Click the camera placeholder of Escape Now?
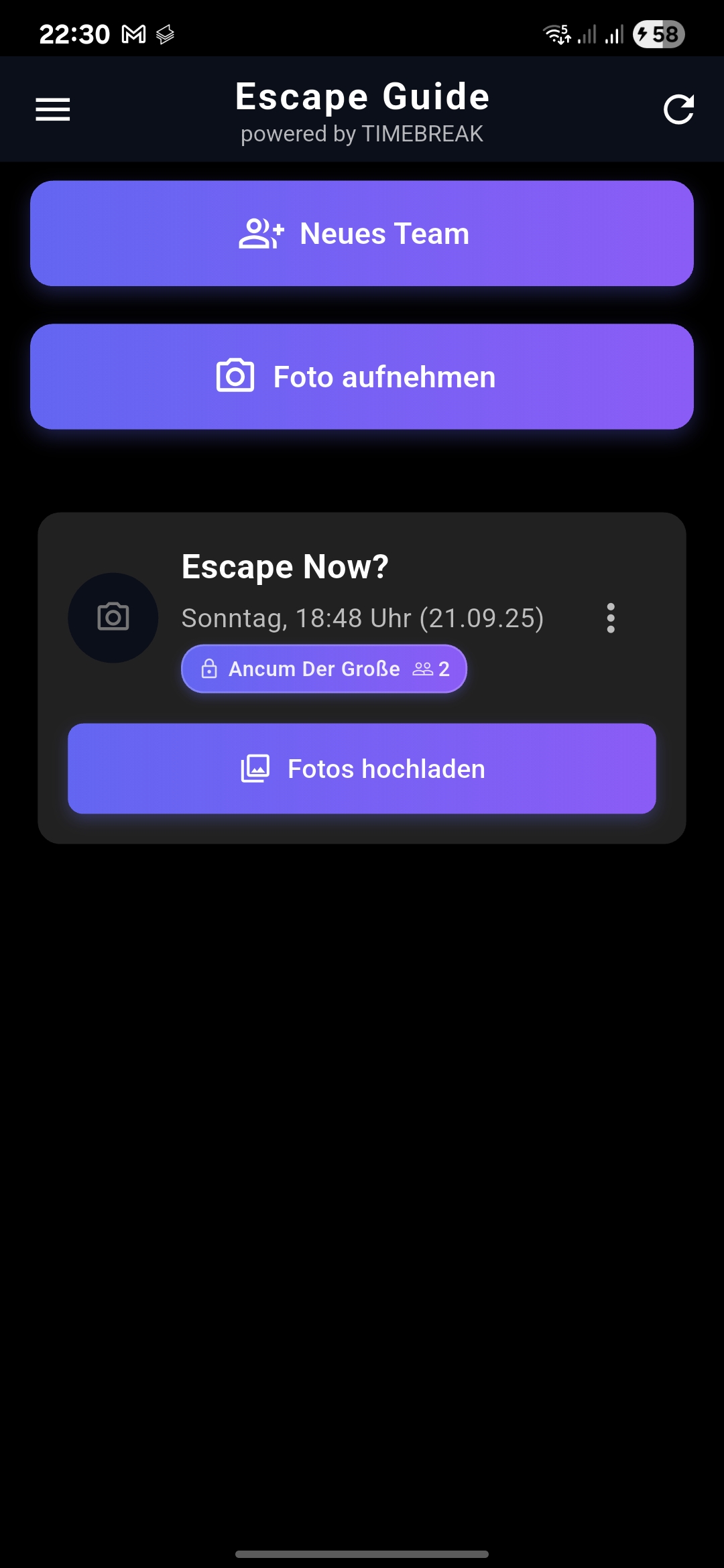Viewport: 724px width, 1568px height. [x=113, y=618]
